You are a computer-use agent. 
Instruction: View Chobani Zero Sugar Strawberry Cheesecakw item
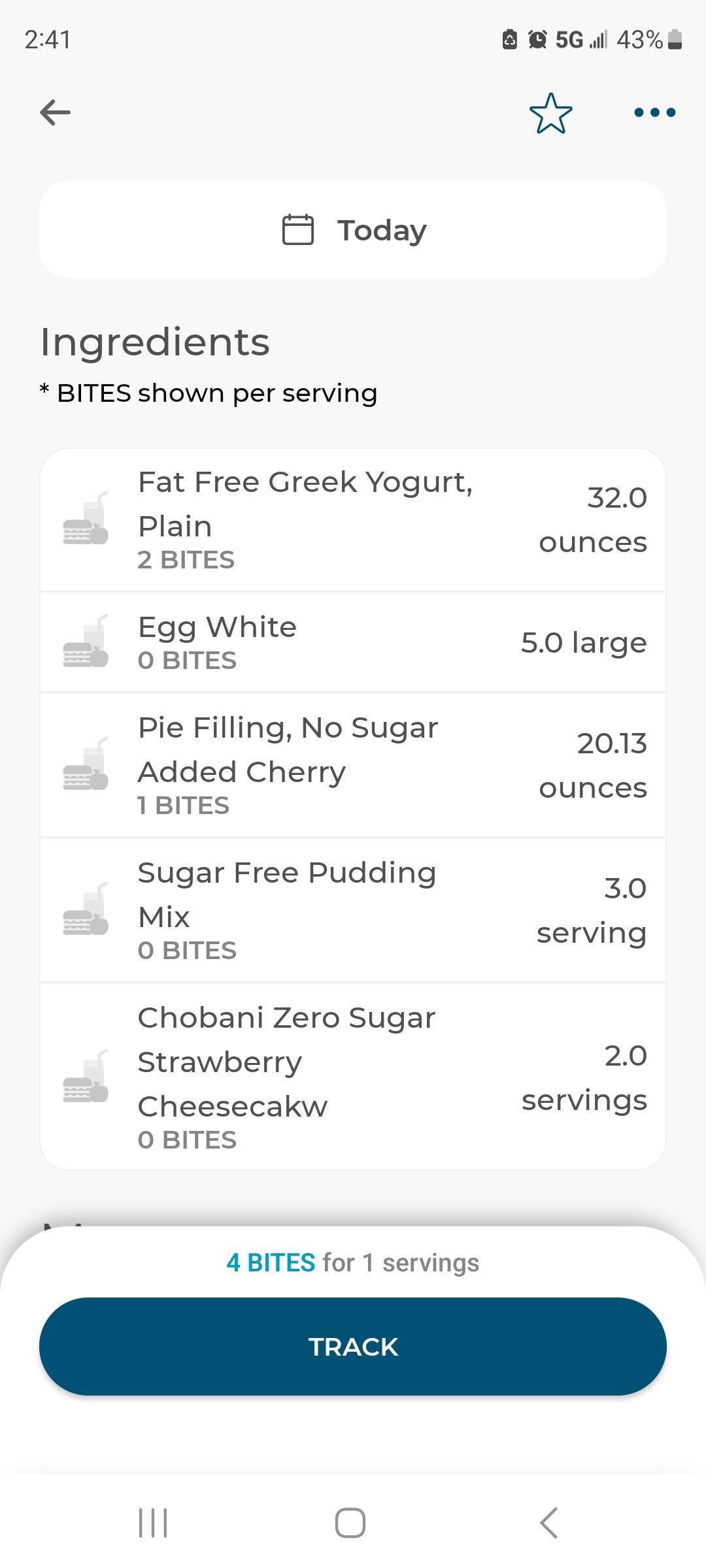point(353,1076)
